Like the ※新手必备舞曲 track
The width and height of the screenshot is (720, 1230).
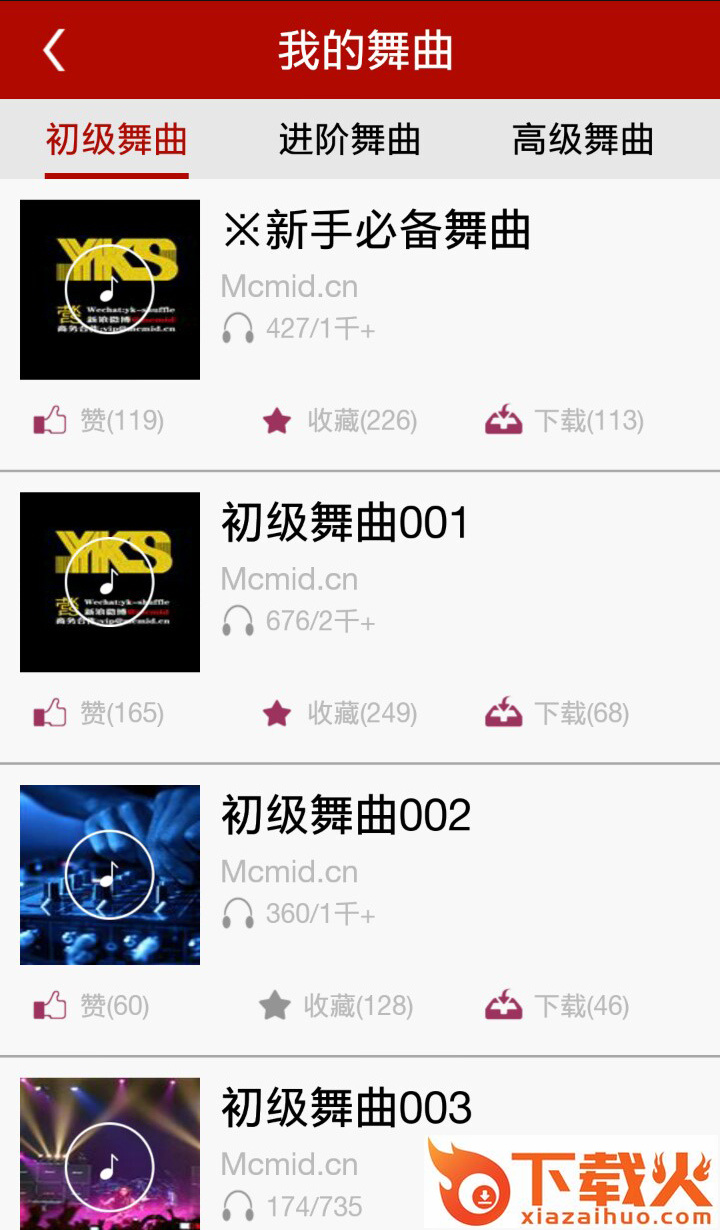(98, 421)
